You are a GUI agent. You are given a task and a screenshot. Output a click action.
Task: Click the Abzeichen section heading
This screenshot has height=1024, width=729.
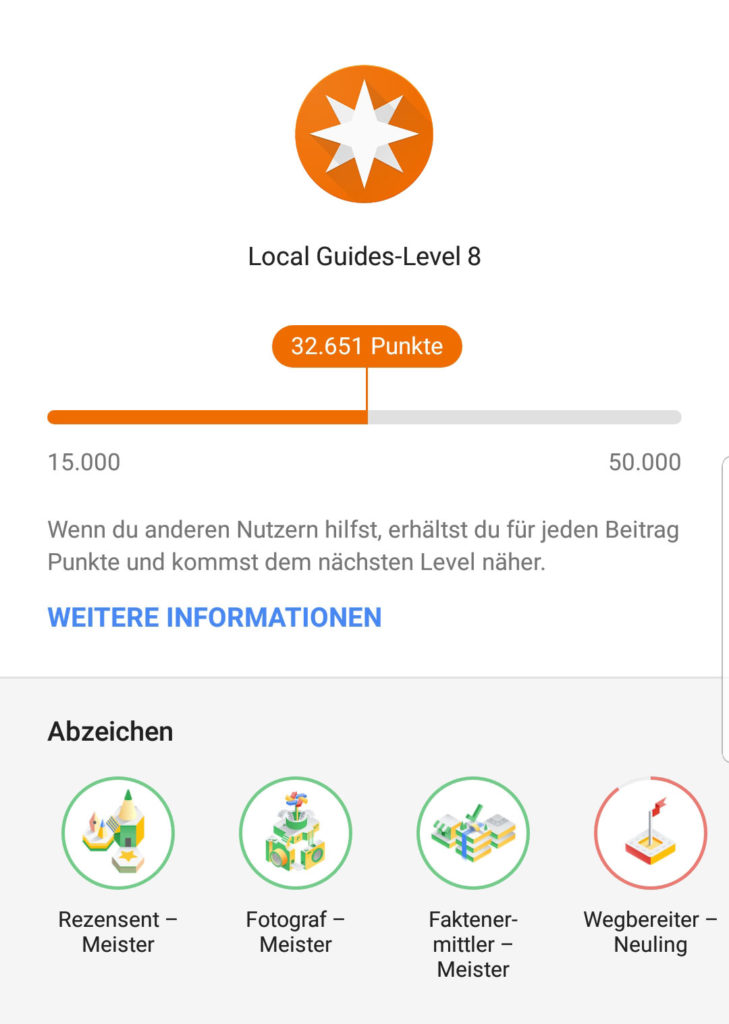pos(110,731)
